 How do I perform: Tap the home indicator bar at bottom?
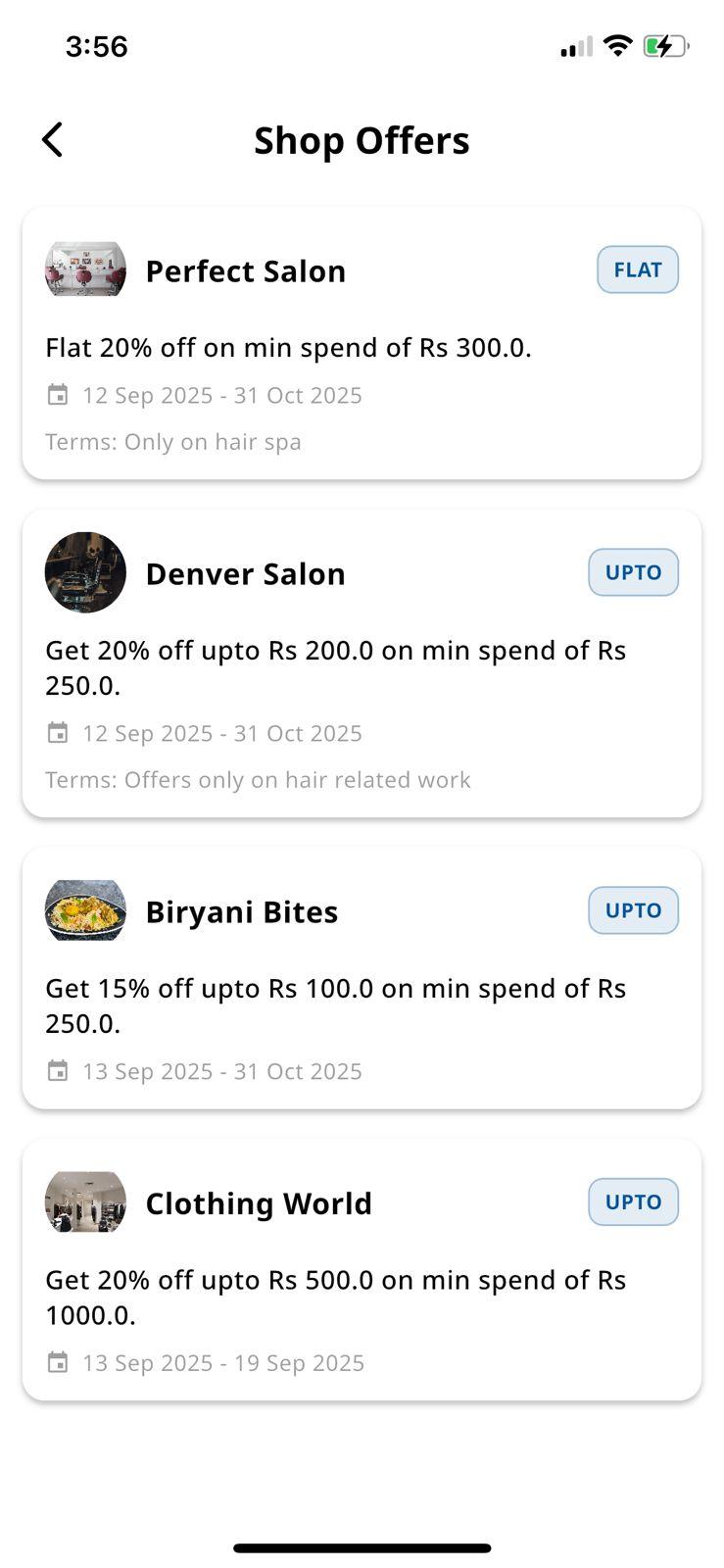362,1548
